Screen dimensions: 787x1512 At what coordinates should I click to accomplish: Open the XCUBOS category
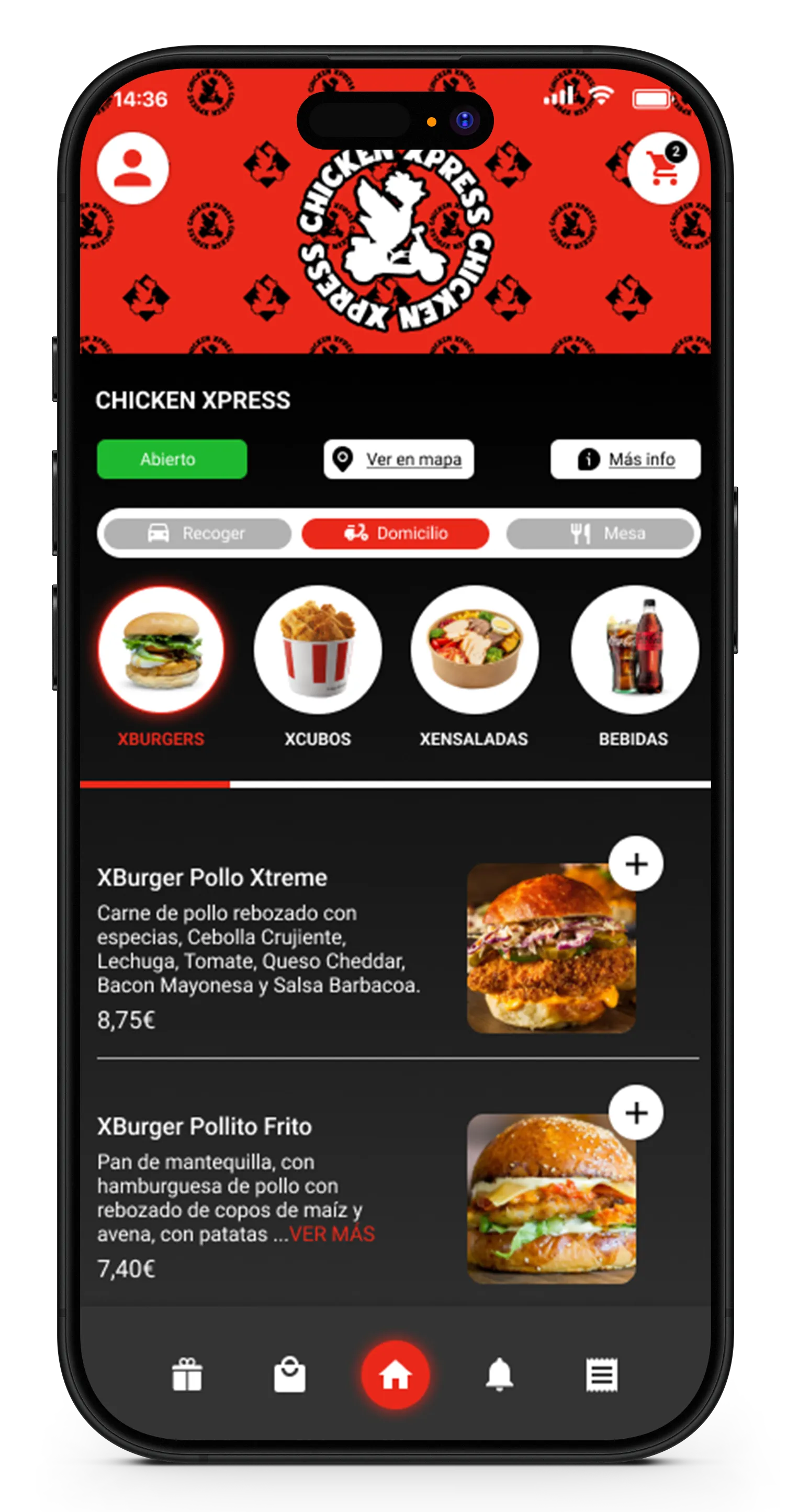pyautogui.click(x=318, y=650)
